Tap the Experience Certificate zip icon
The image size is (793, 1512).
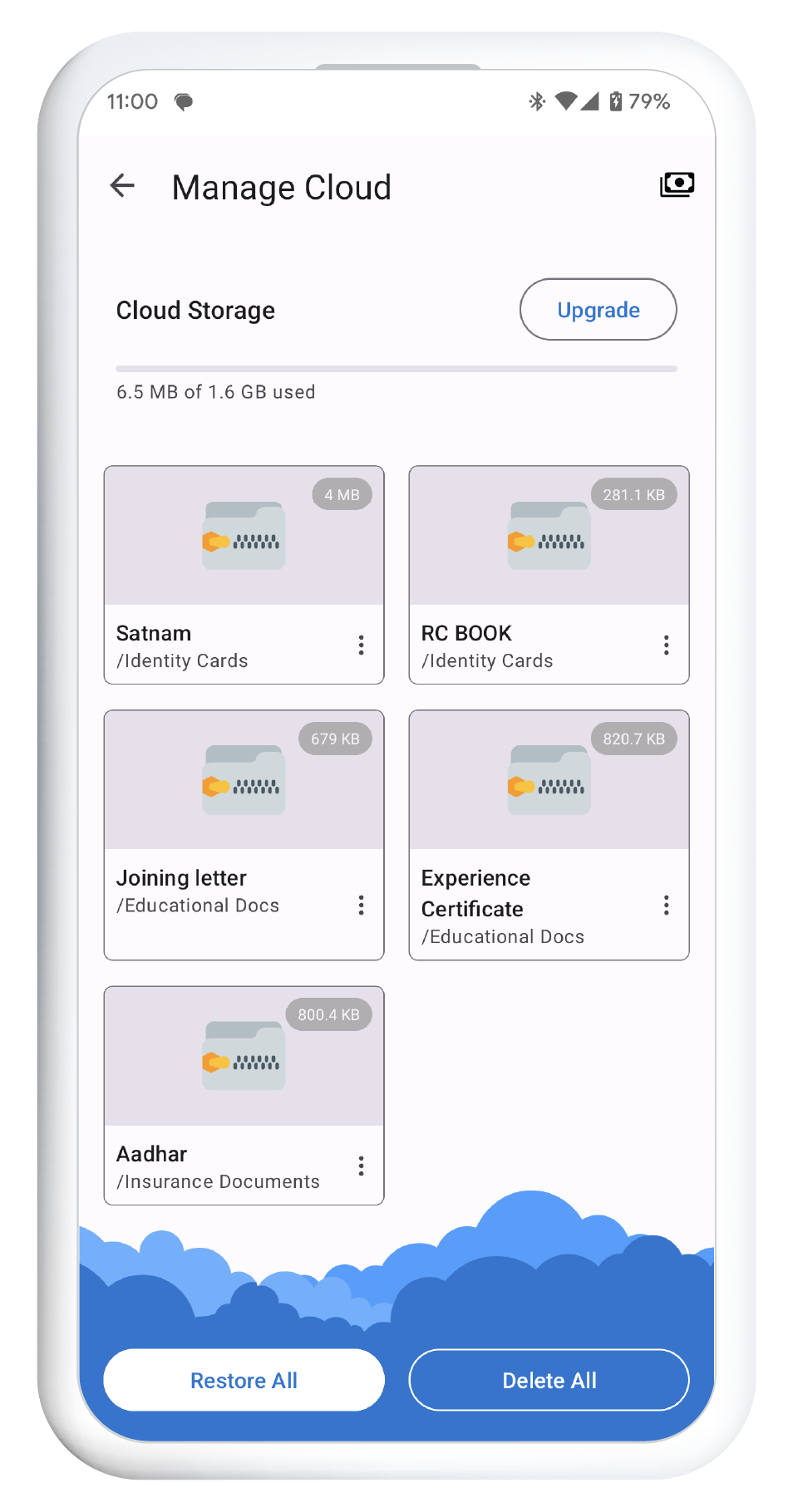pyautogui.click(x=548, y=779)
